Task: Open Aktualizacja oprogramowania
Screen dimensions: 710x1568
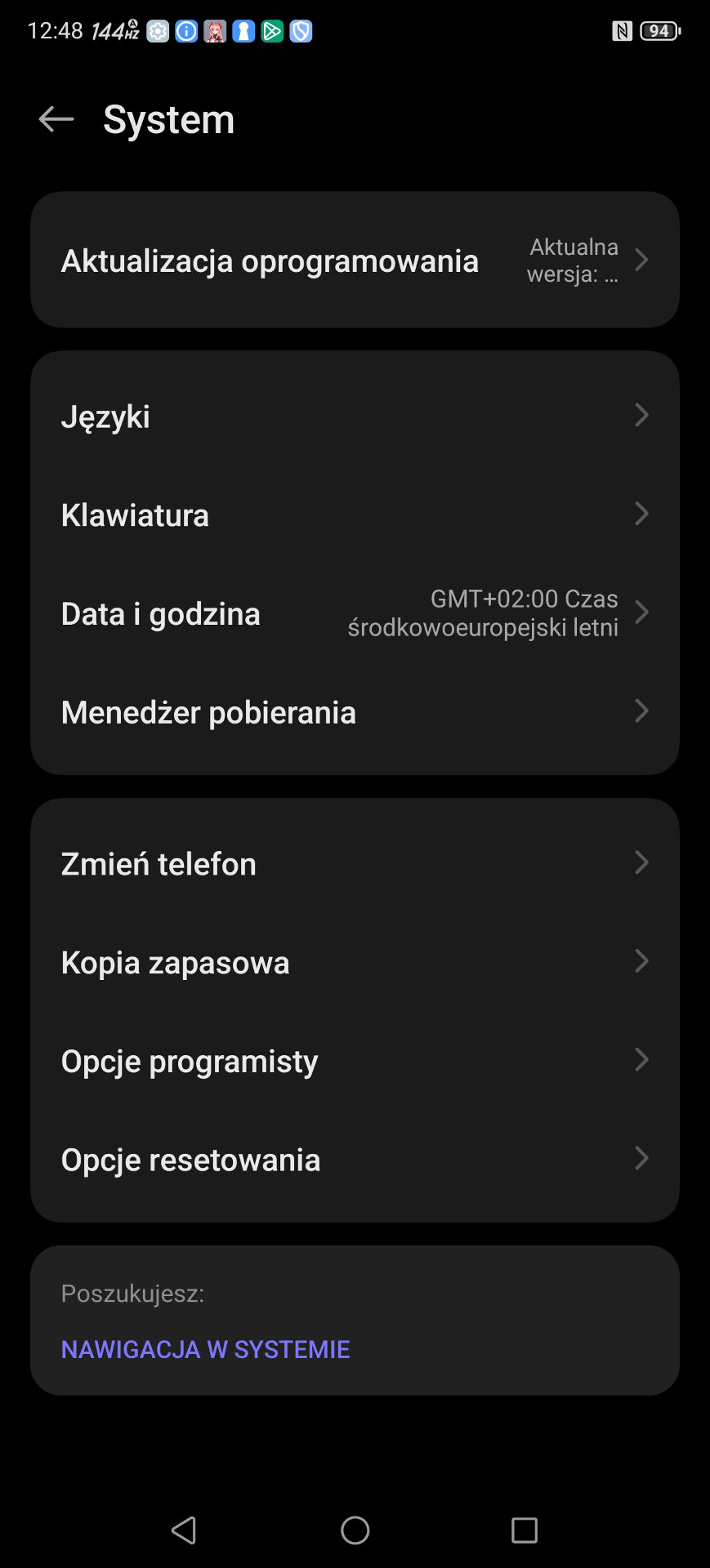Action: click(354, 261)
